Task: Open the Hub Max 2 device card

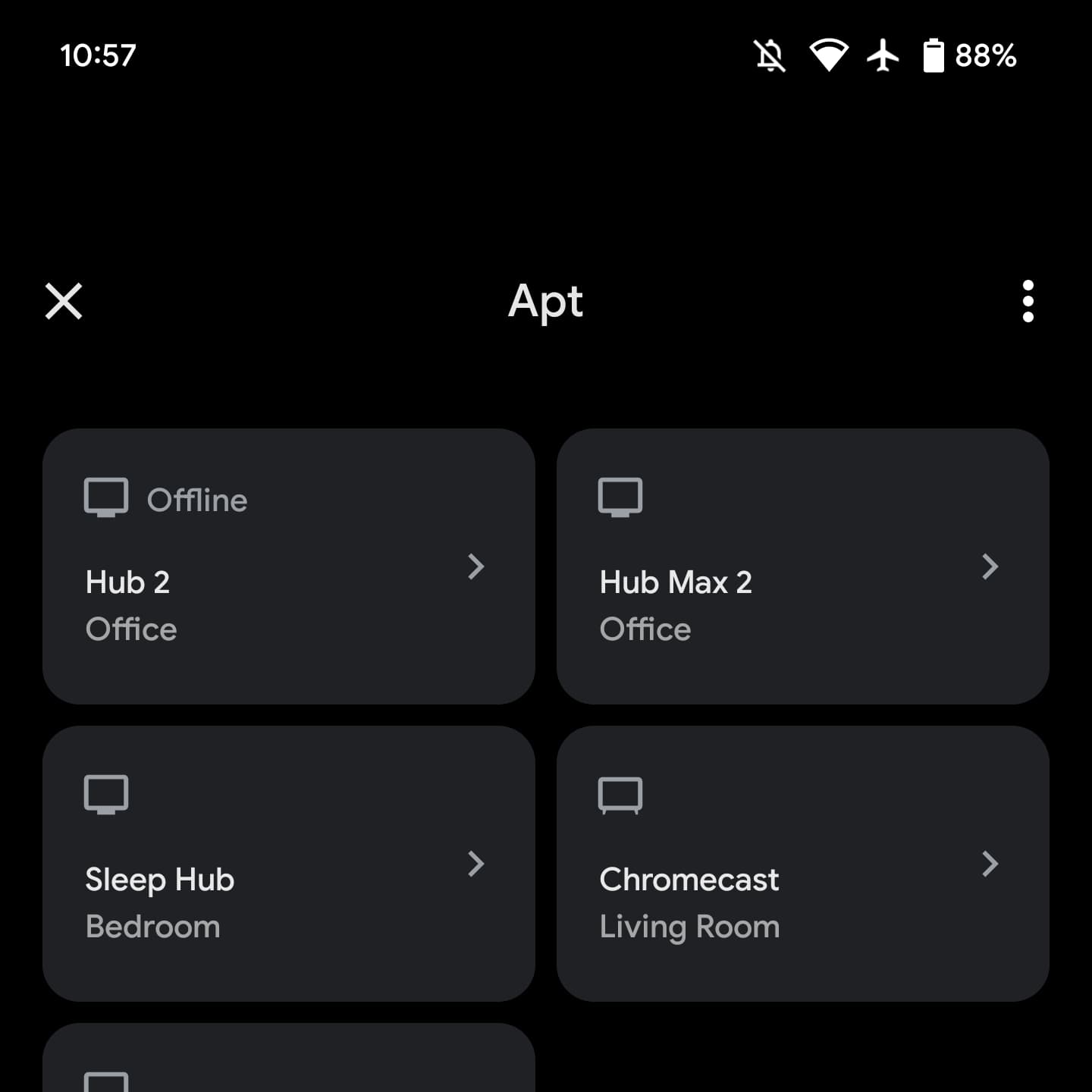Action: [x=802, y=566]
